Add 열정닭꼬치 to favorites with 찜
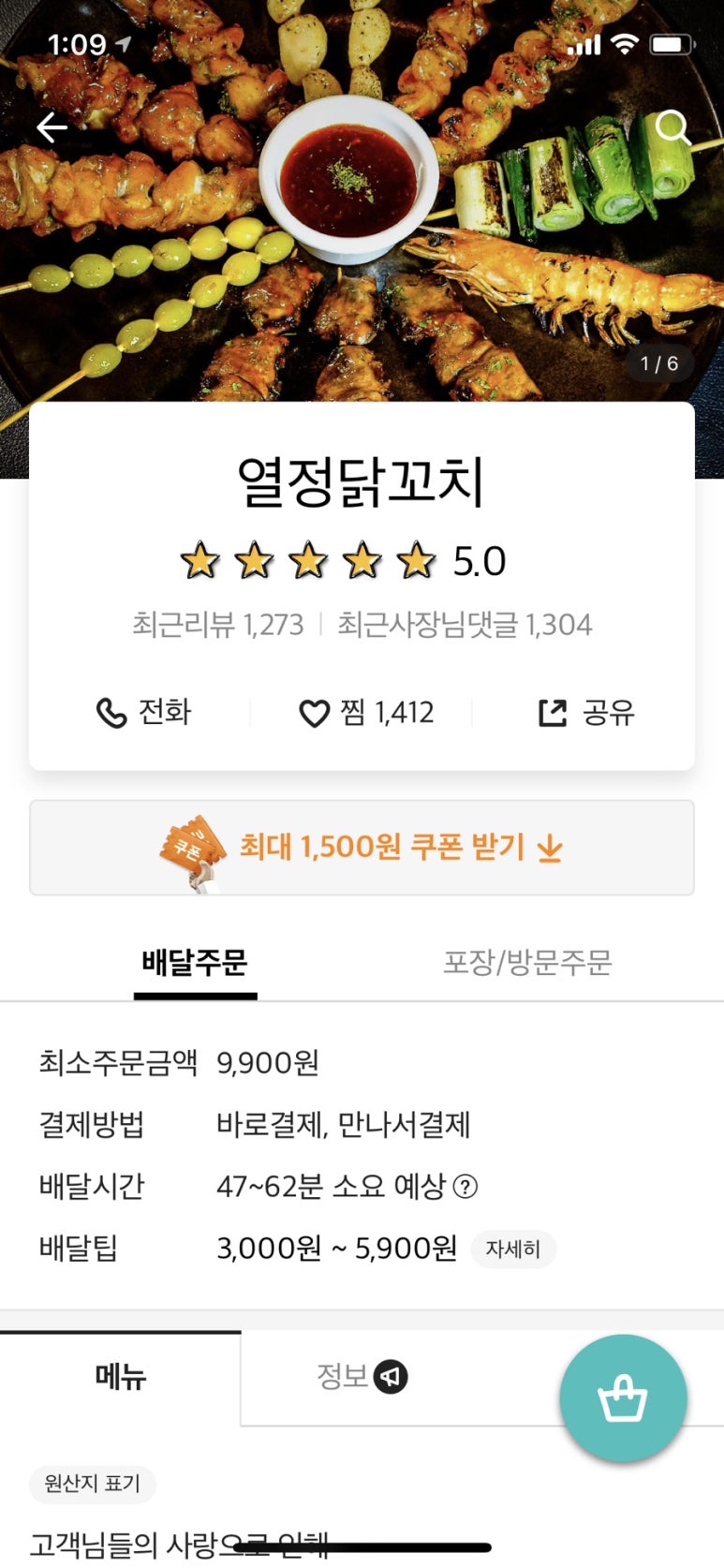 pos(366,713)
